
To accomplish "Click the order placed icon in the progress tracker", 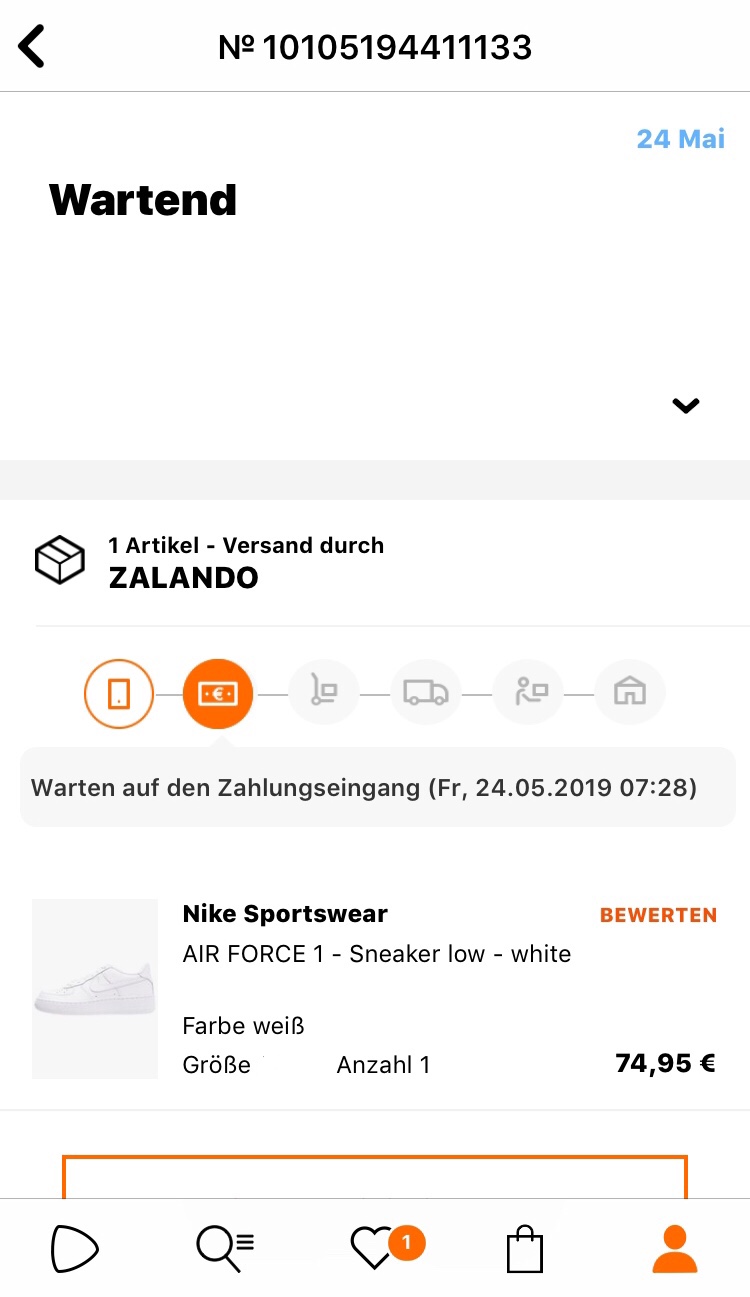I will click(118, 693).
